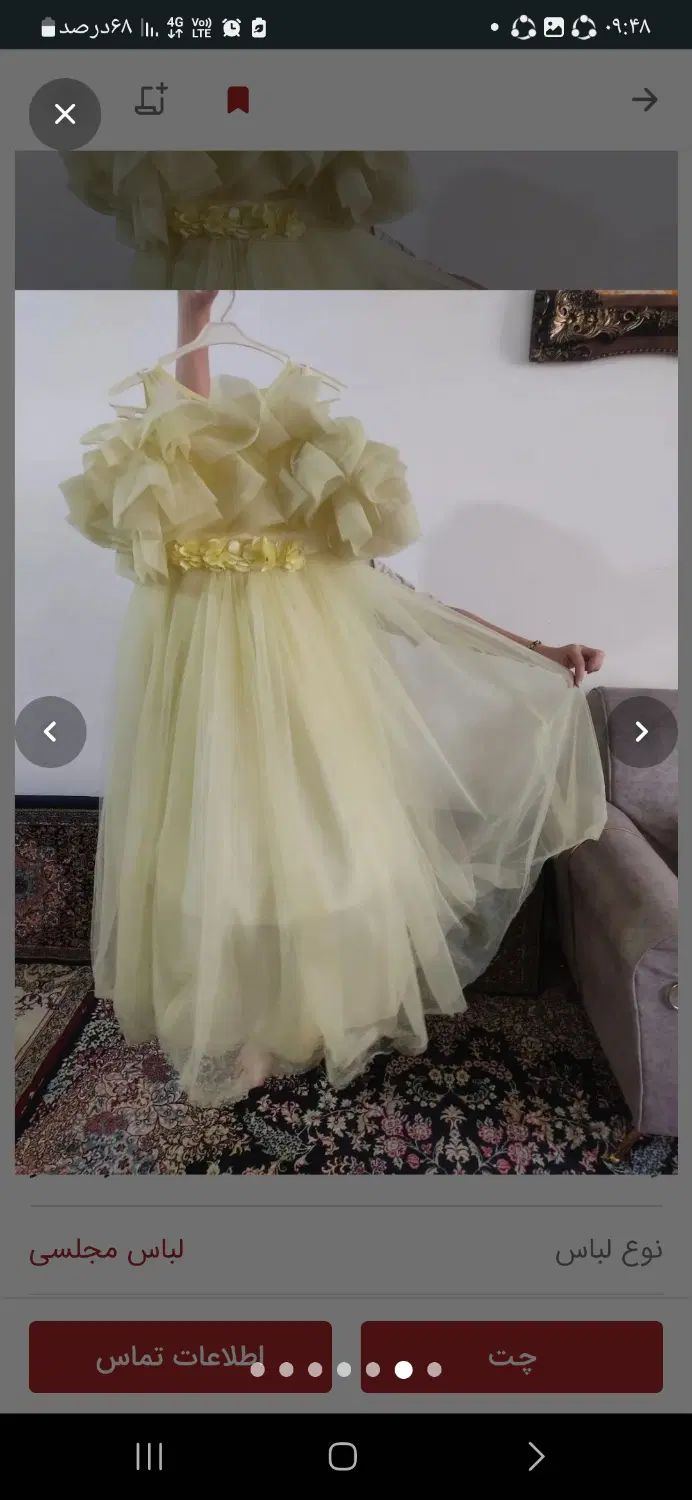Viewport: 692px width, 1500px height.
Task: Close the photo viewer
Action: (65, 114)
